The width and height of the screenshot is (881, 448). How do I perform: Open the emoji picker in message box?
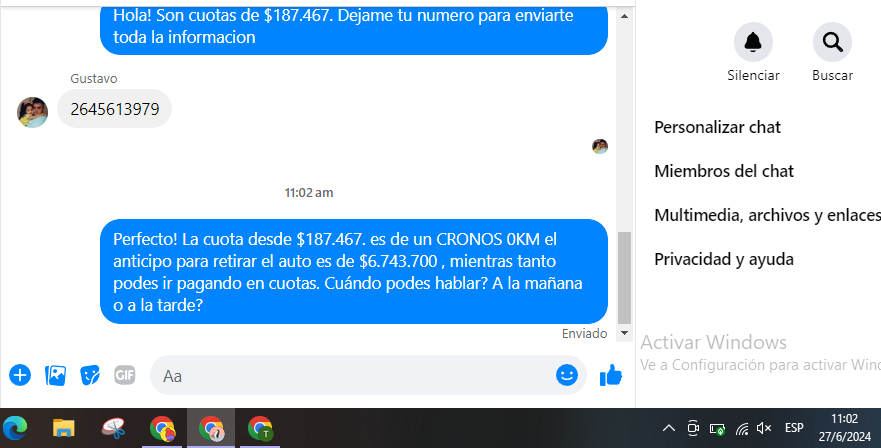coord(567,376)
